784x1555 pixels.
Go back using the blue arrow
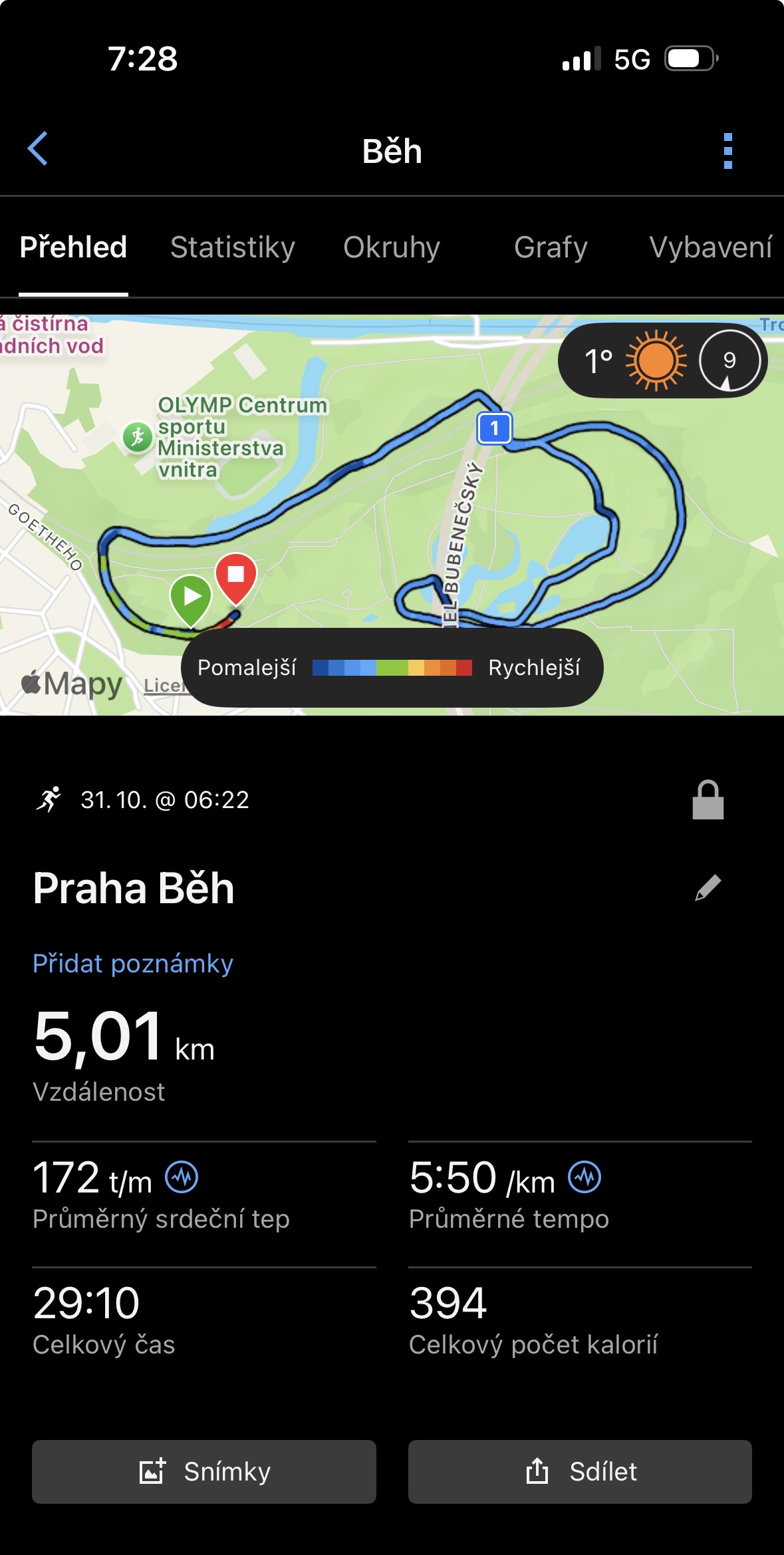click(38, 148)
